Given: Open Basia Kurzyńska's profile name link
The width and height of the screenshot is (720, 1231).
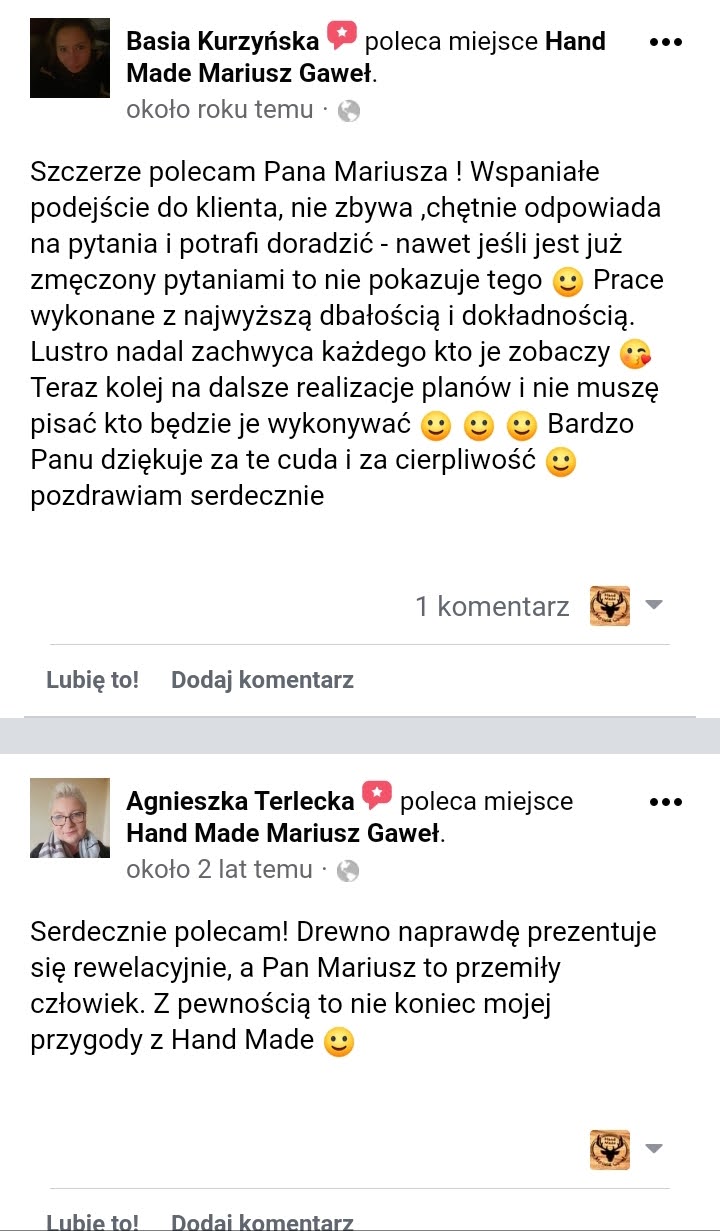Looking at the screenshot, I should tap(222, 42).
